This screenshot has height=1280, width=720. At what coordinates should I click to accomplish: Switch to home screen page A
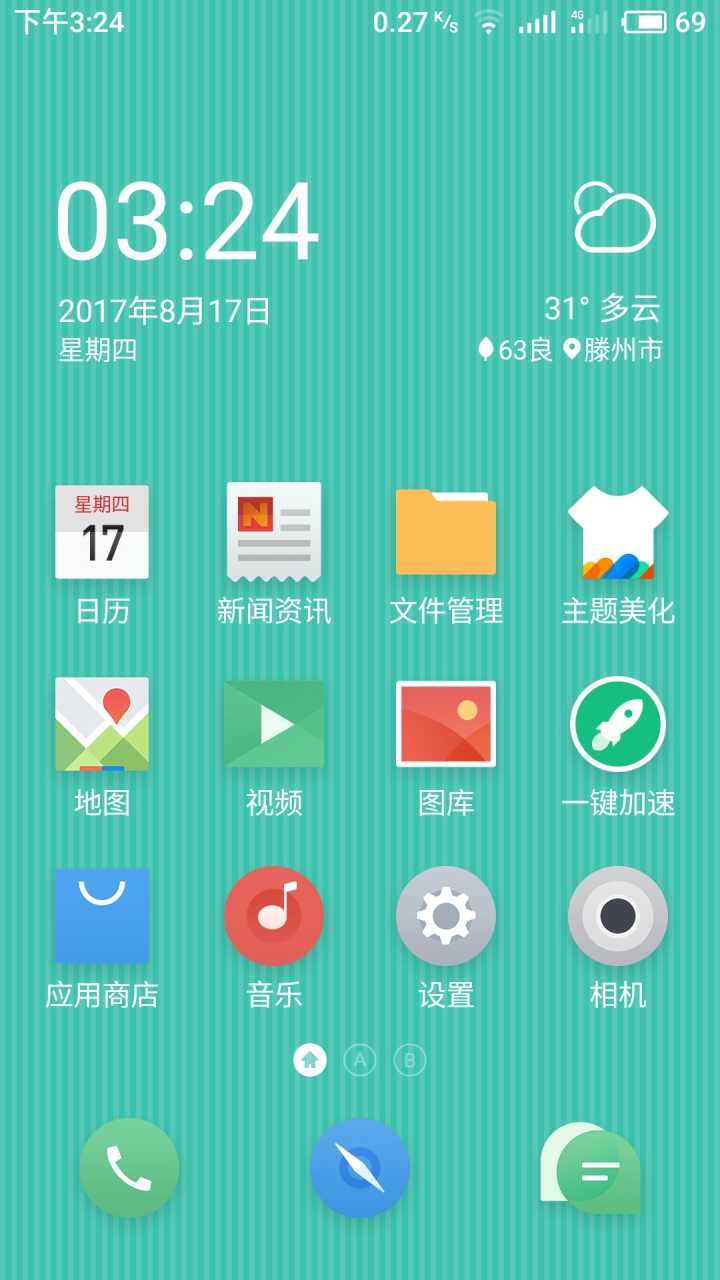click(359, 1060)
